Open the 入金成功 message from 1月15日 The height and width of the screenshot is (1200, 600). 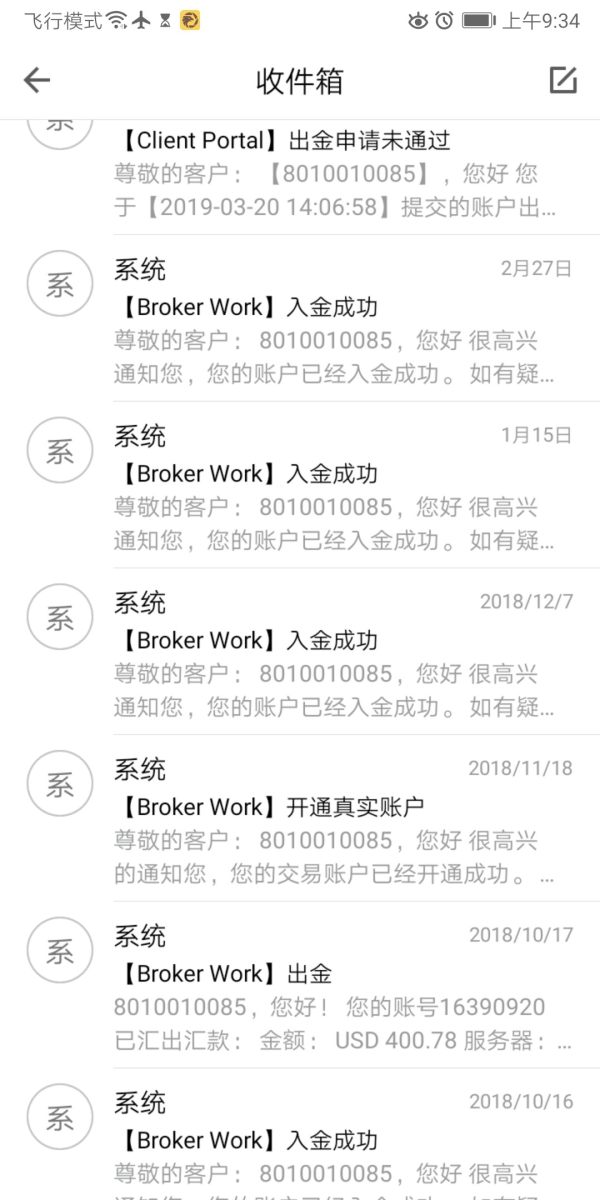pos(330,489)
